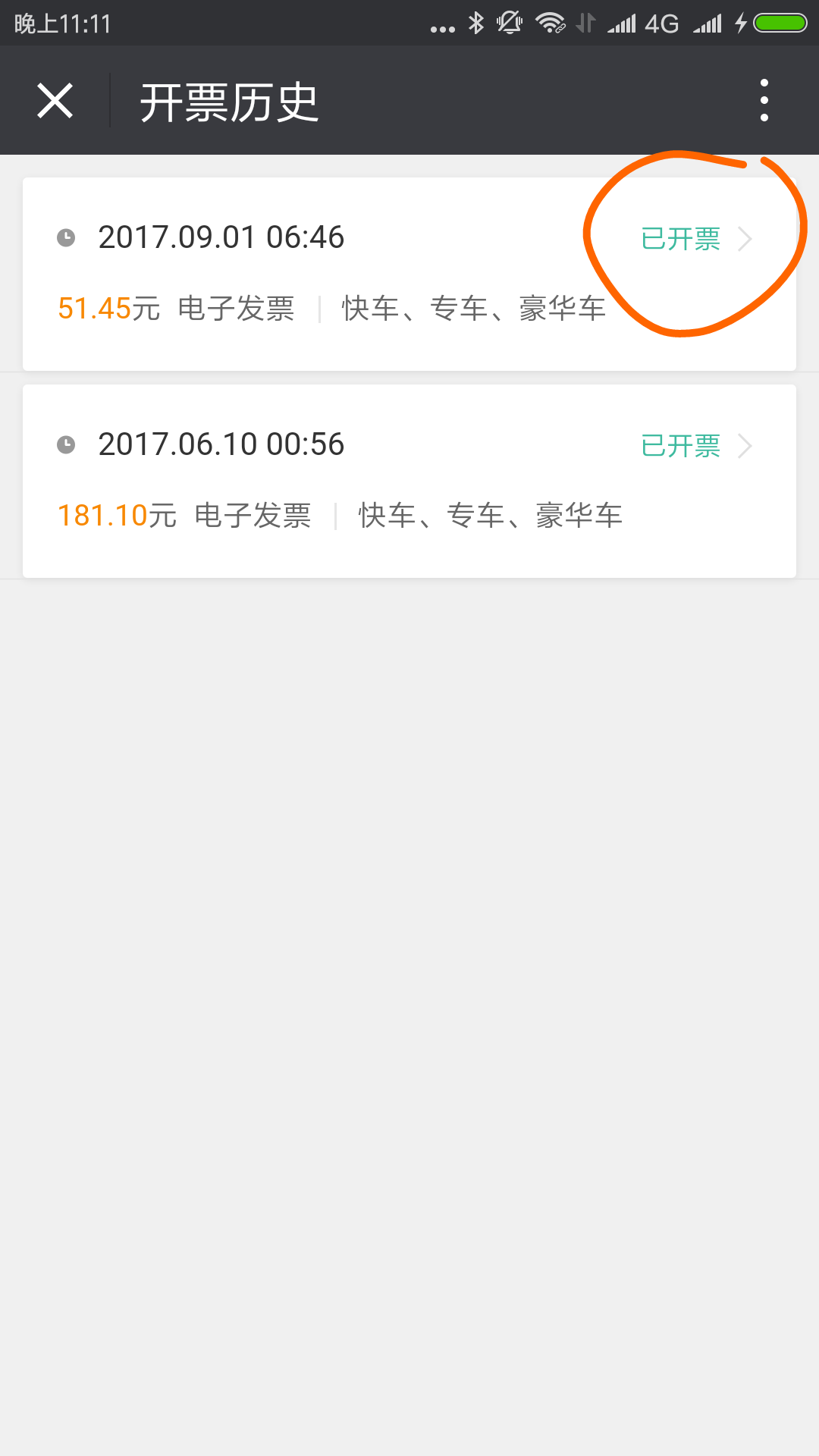Open the 2017.09.01 06:46 invoice record
The width and height of the screenshot is (819, 1456).
(409, 274)
